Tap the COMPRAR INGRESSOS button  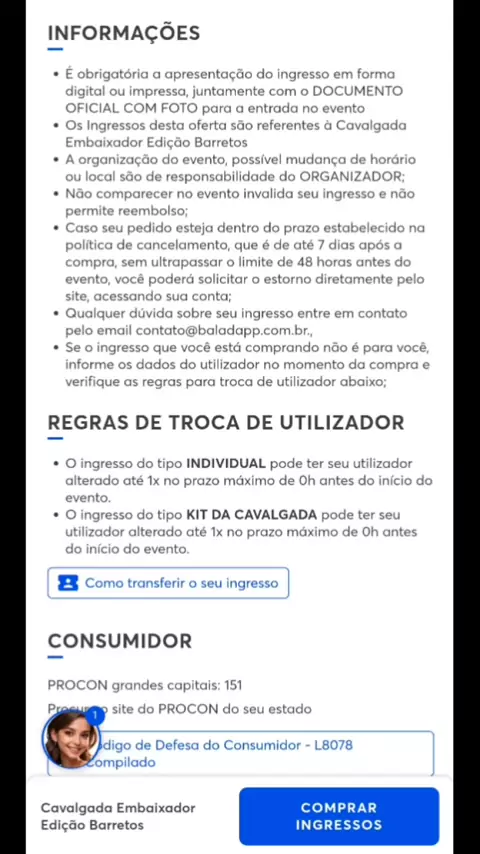coord(339,816)
